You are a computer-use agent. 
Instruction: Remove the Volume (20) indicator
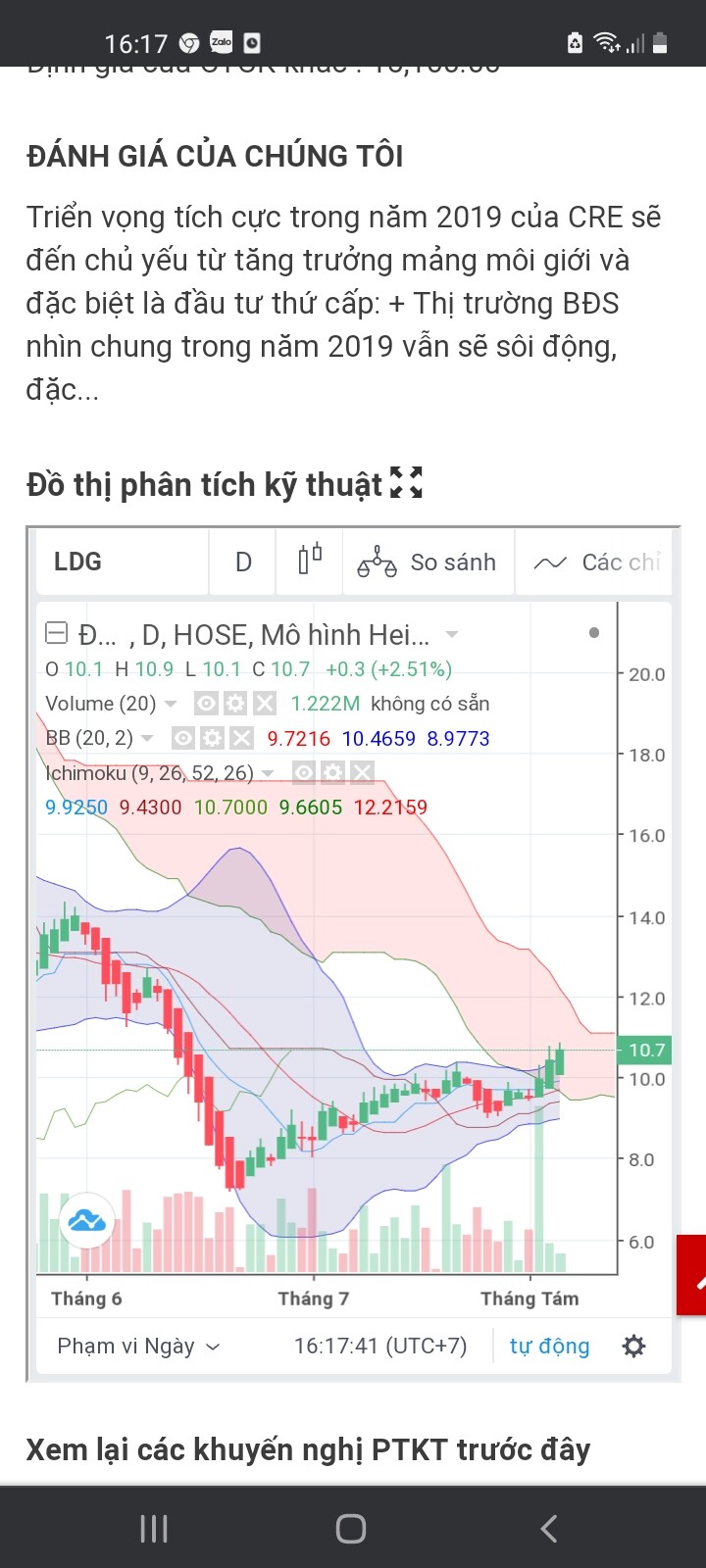point(265,704)
